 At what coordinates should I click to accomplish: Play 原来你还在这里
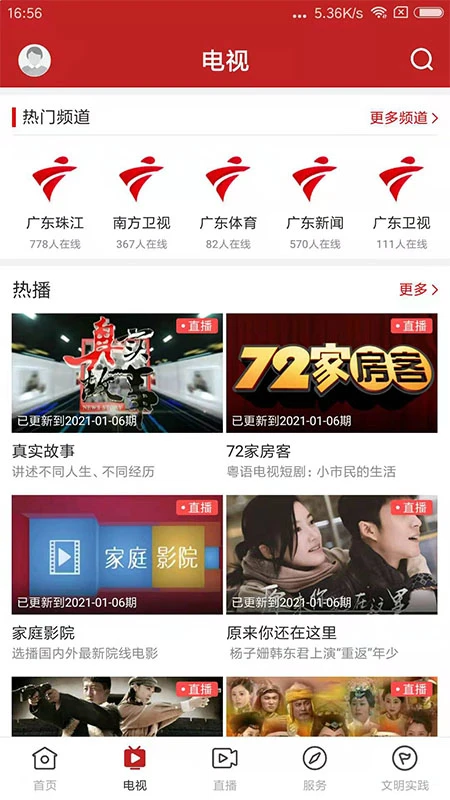[x=332, y=578]
